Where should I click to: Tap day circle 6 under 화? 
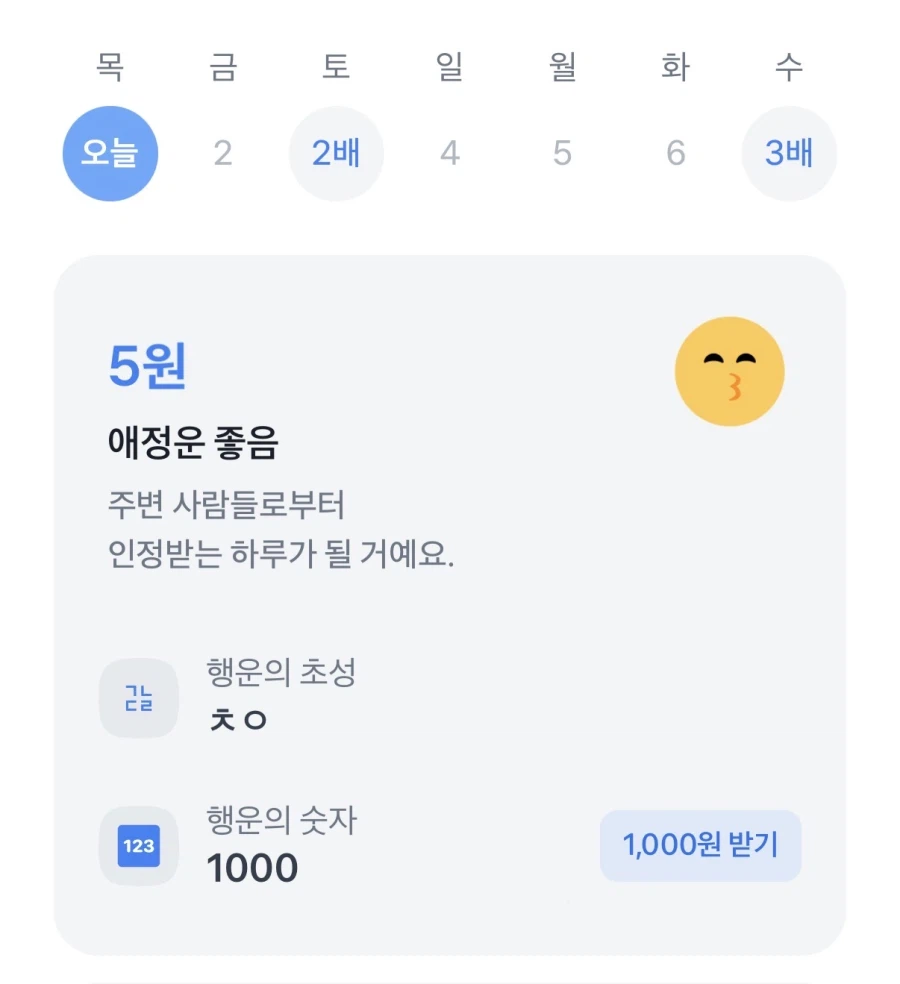pyautogui.click(x=676, y=153)
